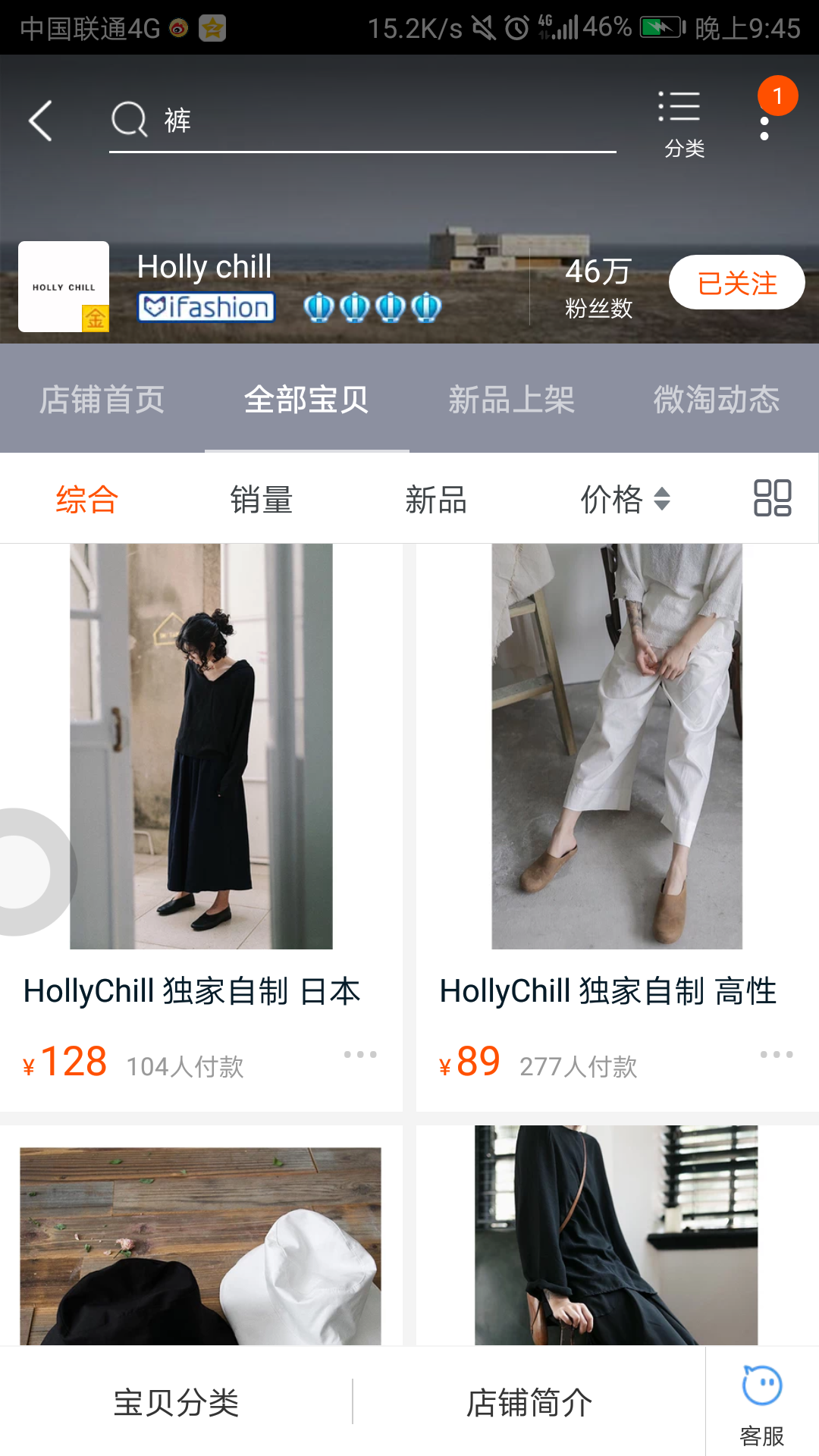Switch to the 新品上架 tab
819x1456 pixels.
tap(512, 400)
